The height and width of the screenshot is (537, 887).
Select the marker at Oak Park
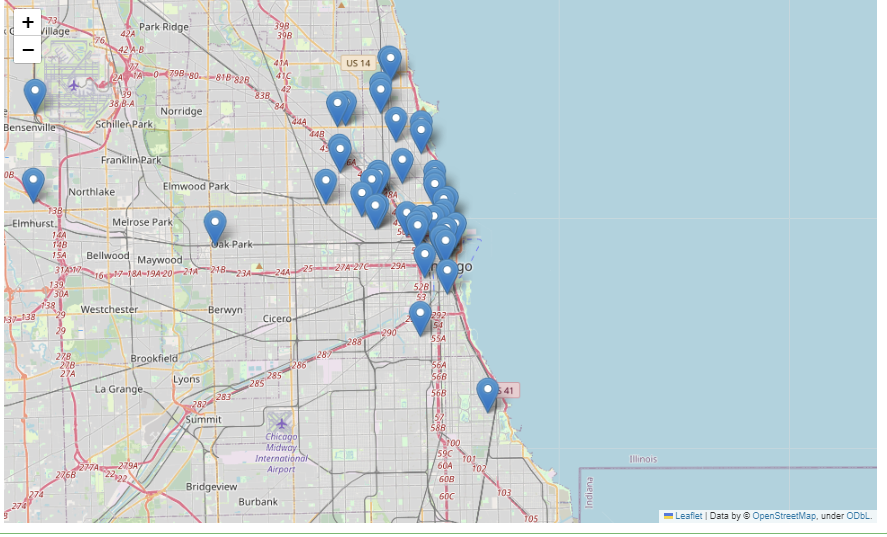(x=215, y=225)
